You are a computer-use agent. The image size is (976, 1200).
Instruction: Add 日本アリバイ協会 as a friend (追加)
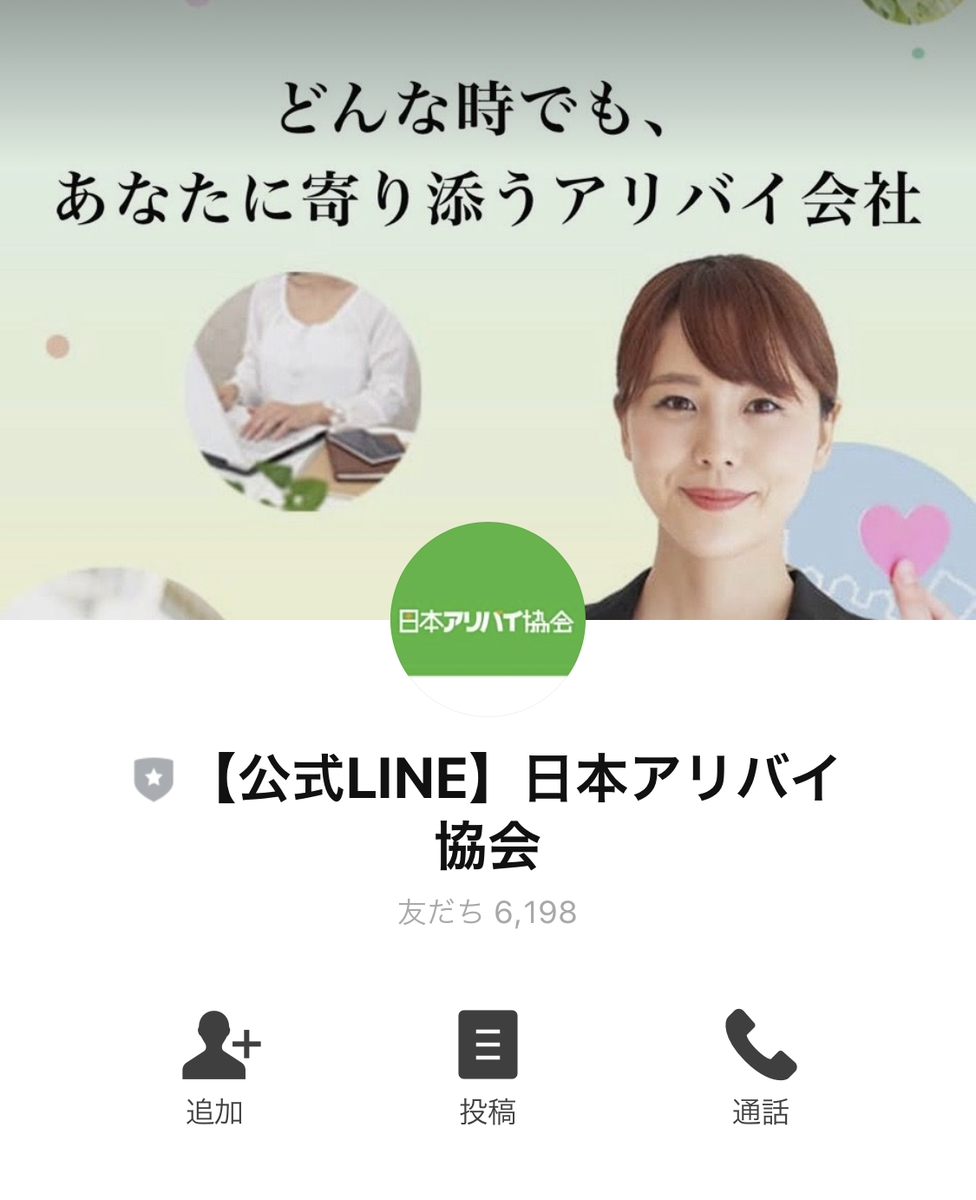click(218, 1065)
